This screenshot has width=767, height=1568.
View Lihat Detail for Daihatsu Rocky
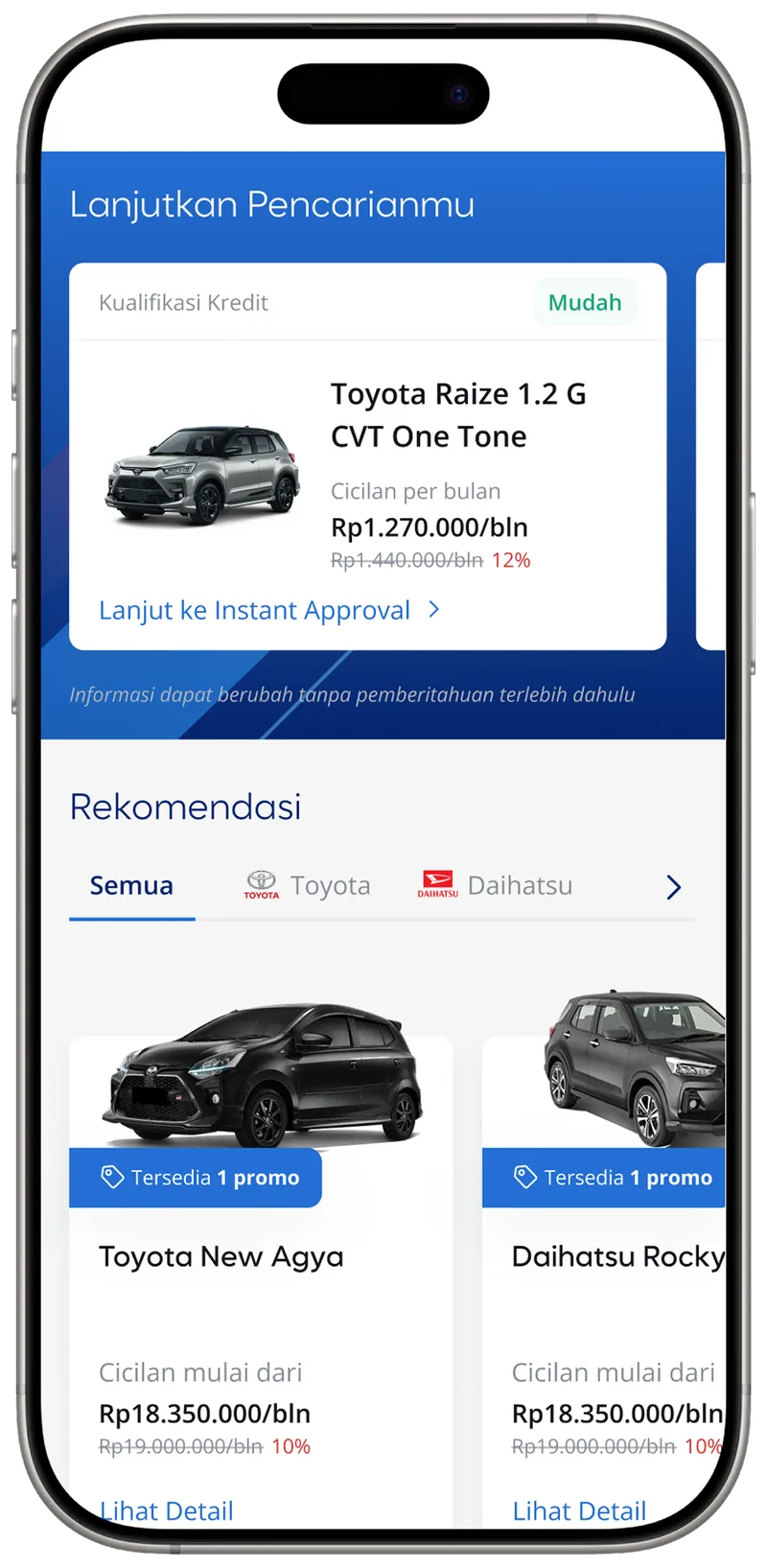click(580, 1510)
